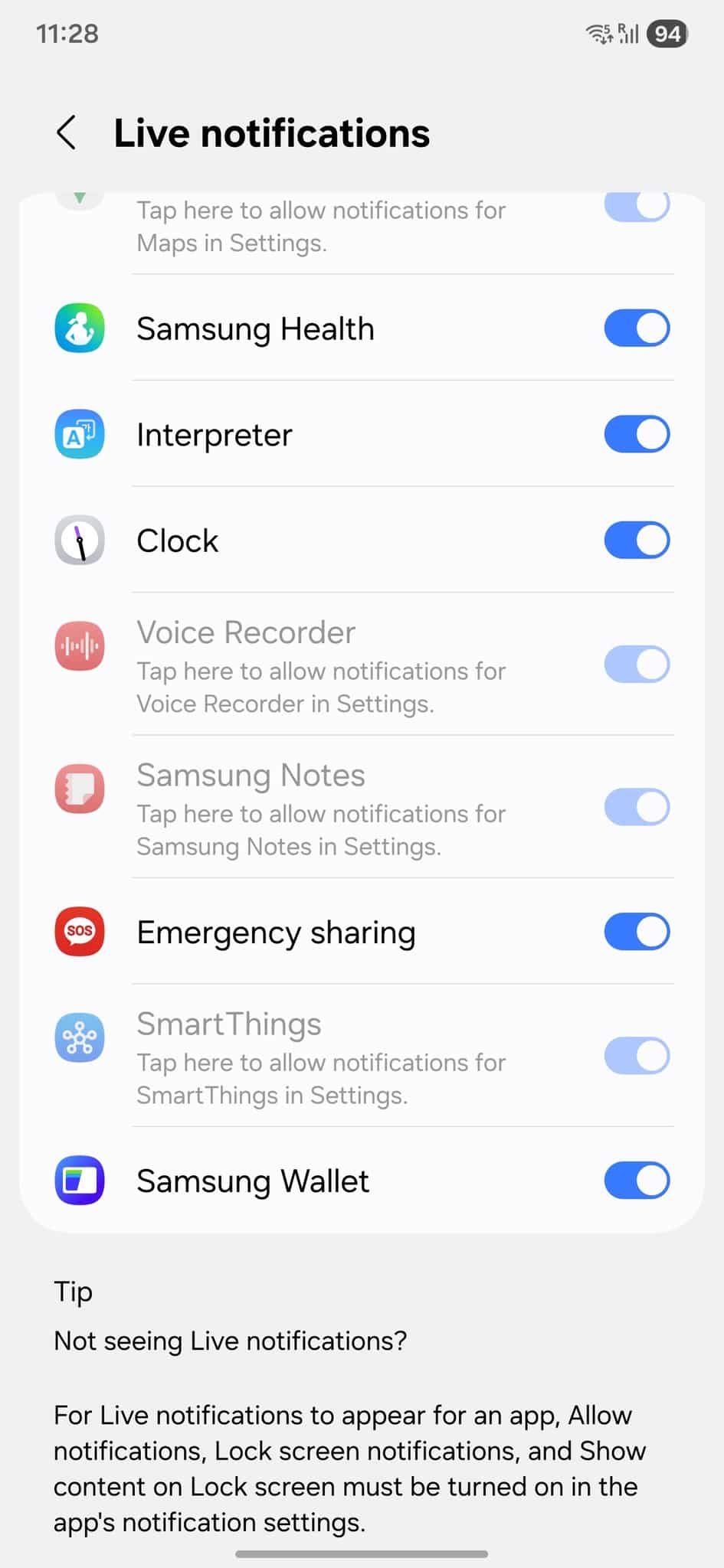Open Voice Recorder notification settings row
The width and height of the screenshot is (724, 1568).
322,666
